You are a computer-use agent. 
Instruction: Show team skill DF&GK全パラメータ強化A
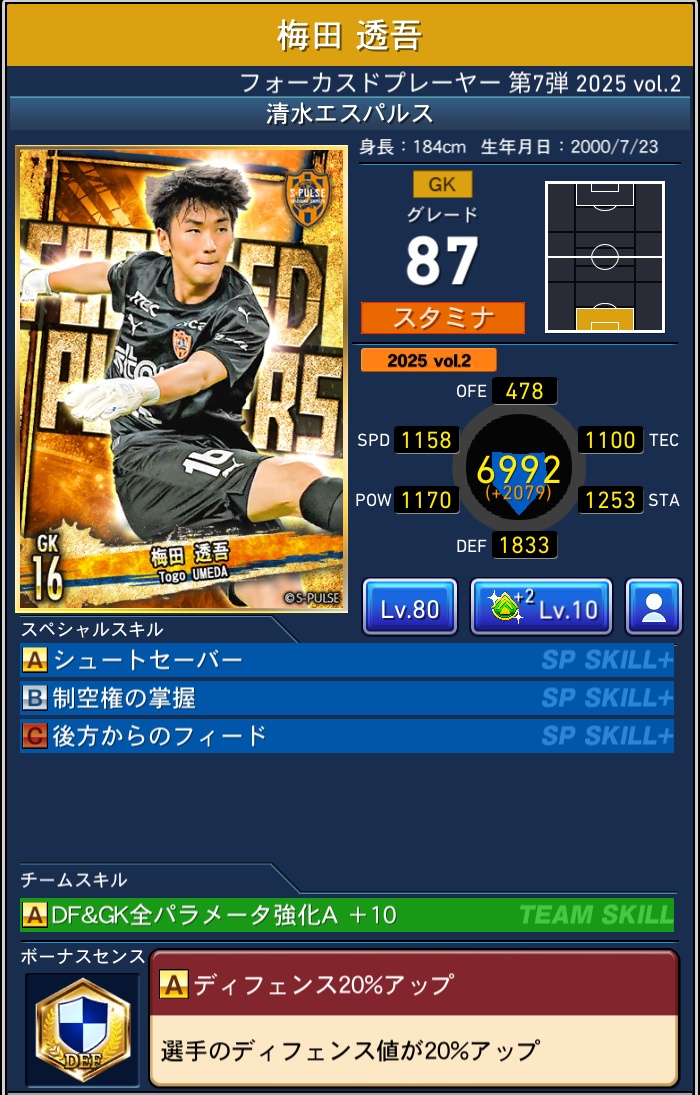[346, 914]
